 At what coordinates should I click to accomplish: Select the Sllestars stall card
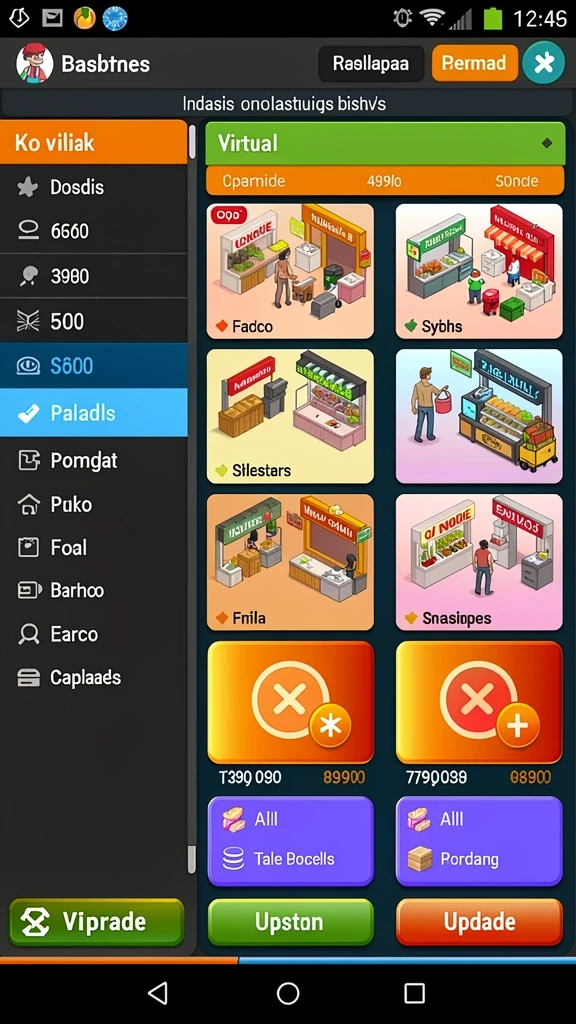(290, 417)
